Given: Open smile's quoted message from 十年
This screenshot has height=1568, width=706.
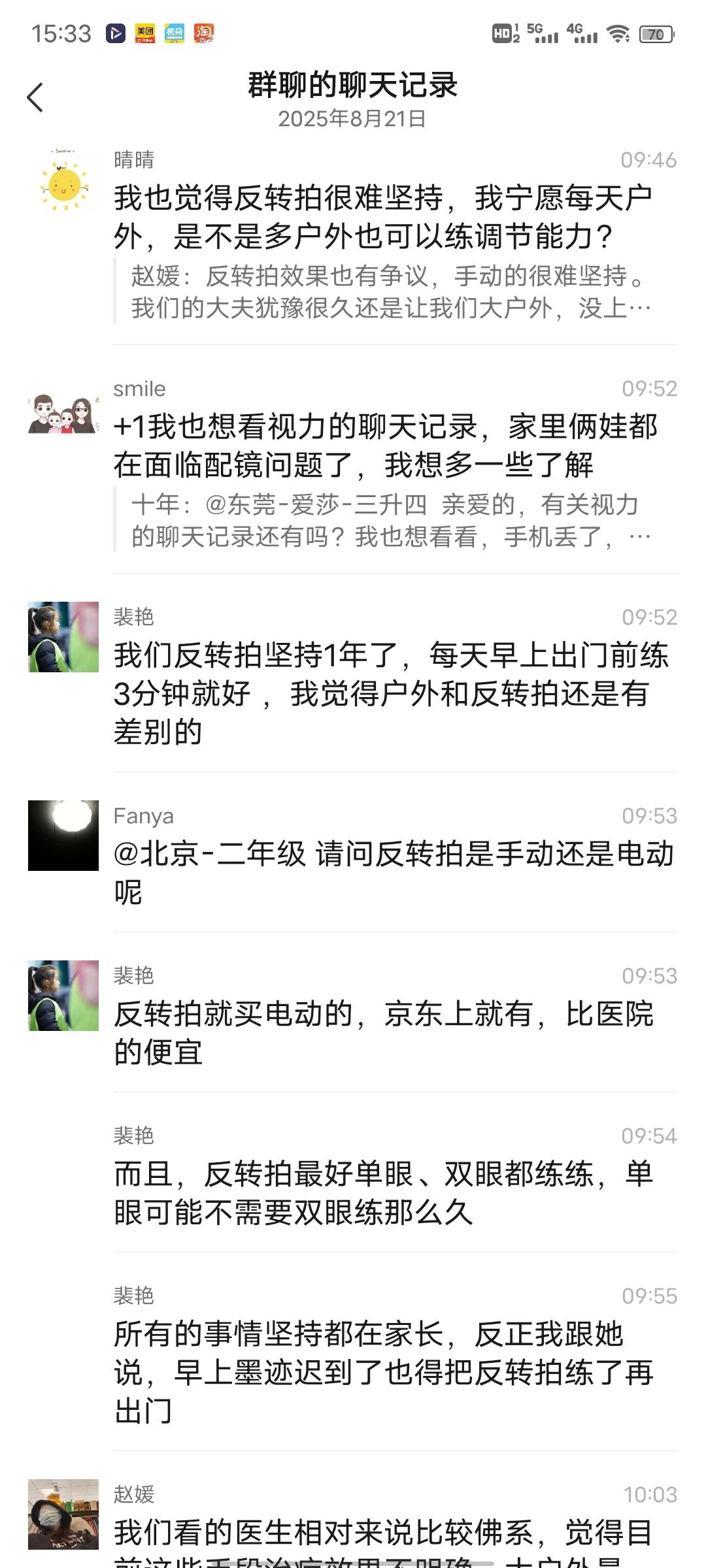Looking at the screenshot, I should 391,521.
